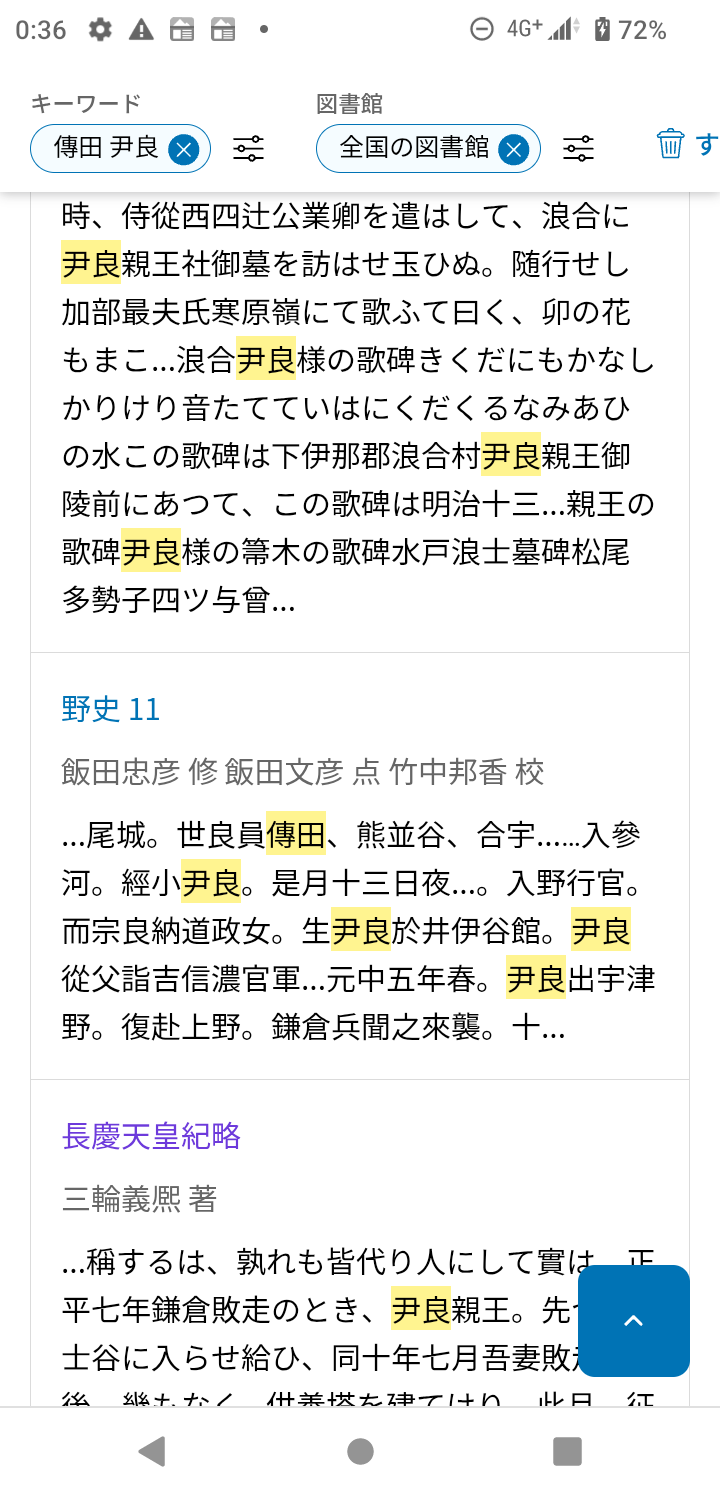Tap the trash icon to clear all
This screenshot has width=720, height=1496.
point(670,145)
